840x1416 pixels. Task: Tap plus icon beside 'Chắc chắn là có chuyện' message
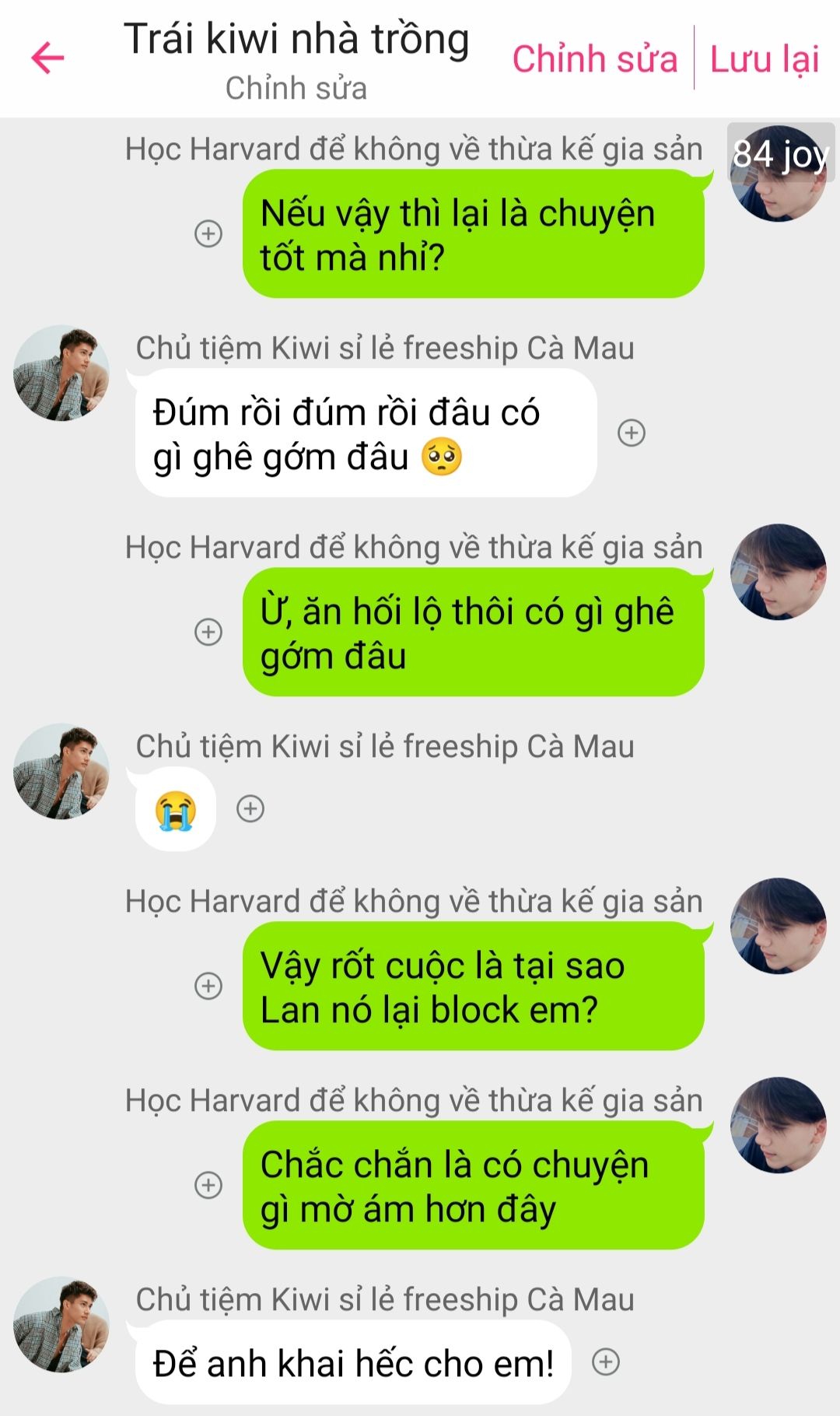click(x=208, y=1185)
